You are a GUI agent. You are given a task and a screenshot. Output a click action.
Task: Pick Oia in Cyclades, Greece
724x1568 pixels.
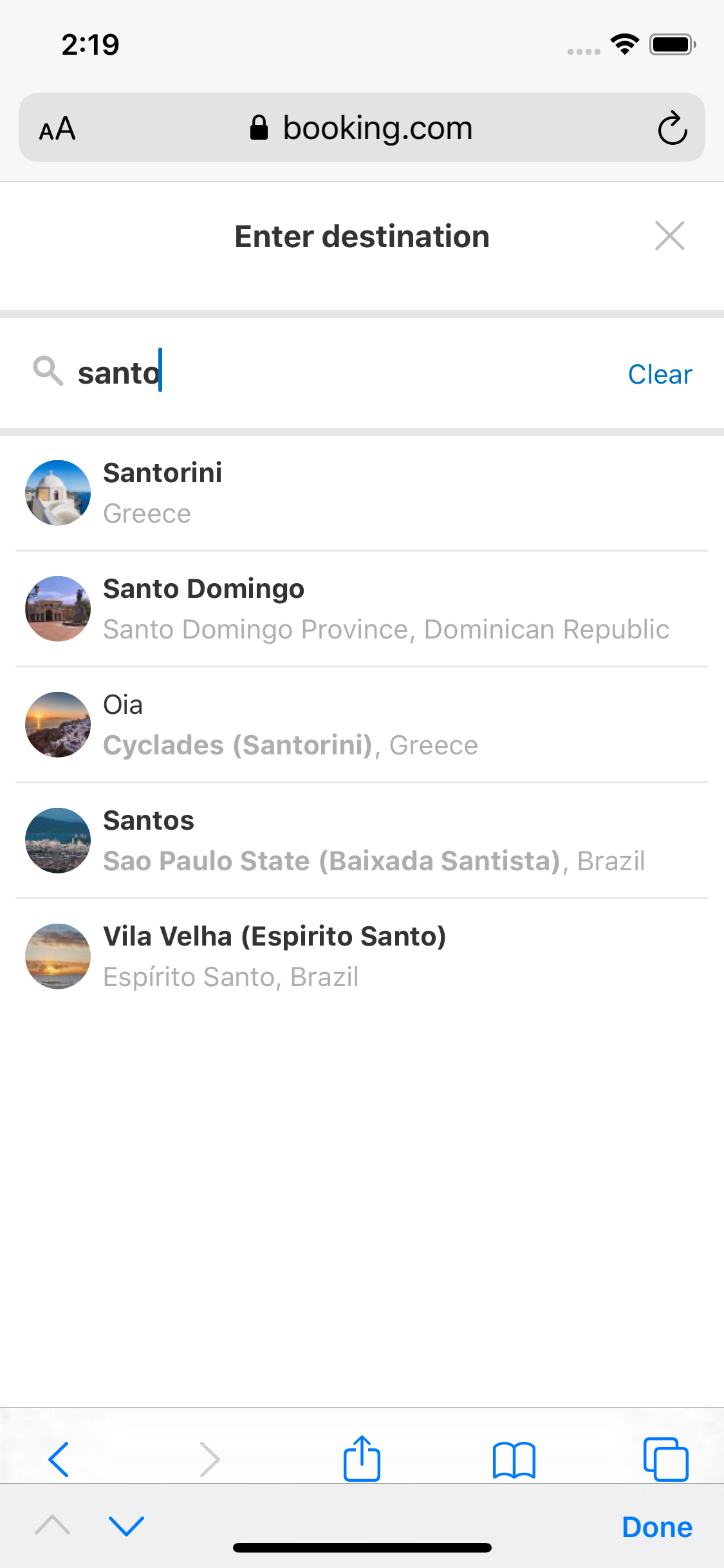pyautogui.click(x=362, y=723)
